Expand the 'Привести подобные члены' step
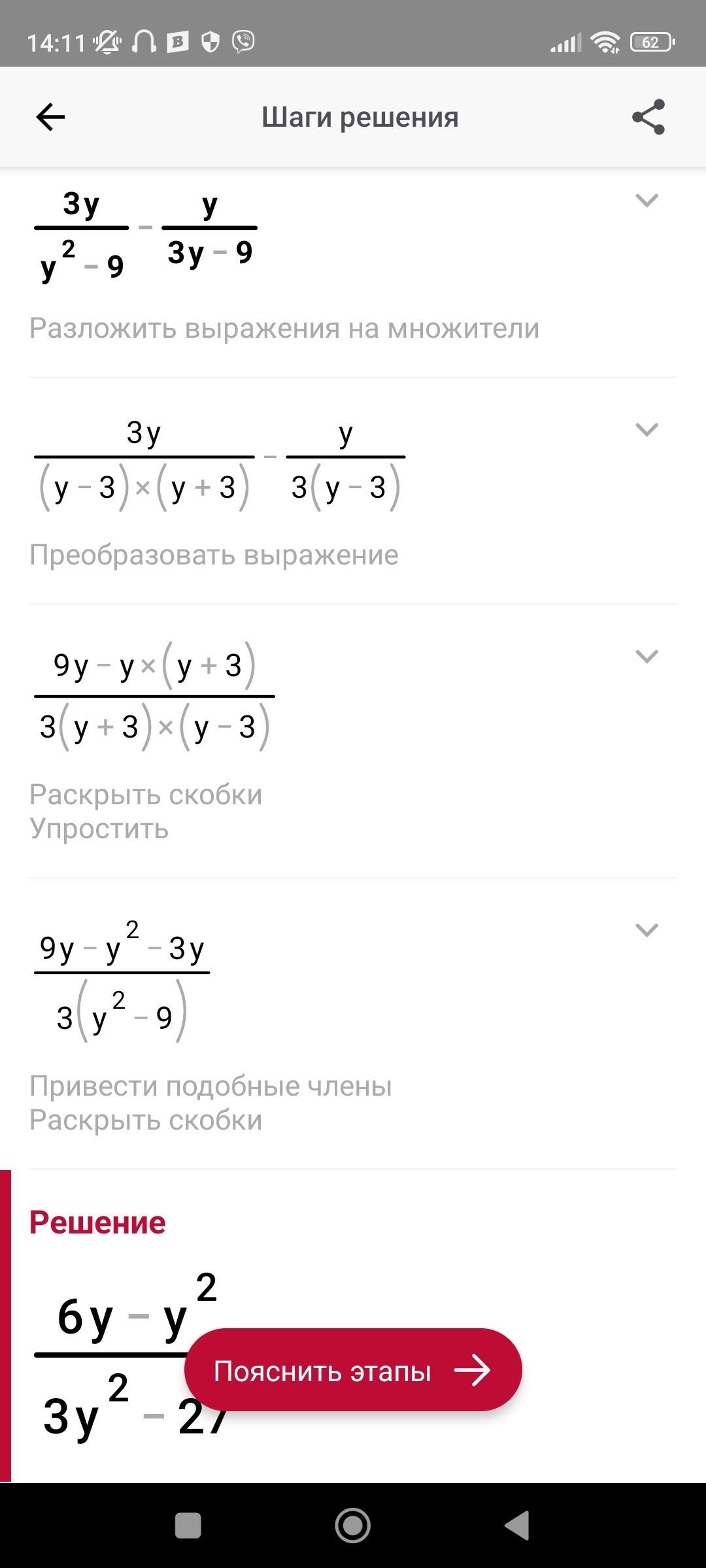The height and width of the screenshot is (1568, 706). [x=647, y=930]
